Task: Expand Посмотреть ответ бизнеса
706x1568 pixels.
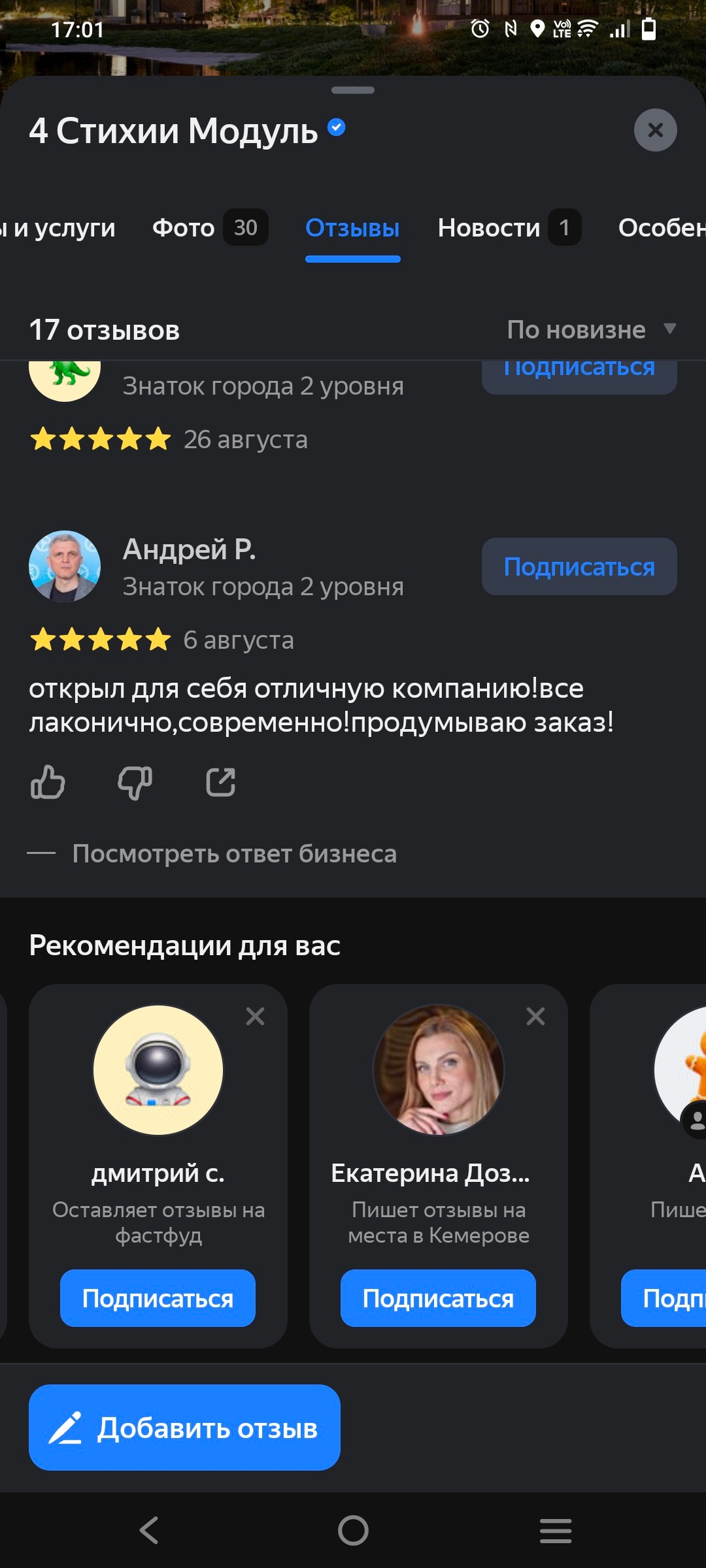Action: coord(234,854)
